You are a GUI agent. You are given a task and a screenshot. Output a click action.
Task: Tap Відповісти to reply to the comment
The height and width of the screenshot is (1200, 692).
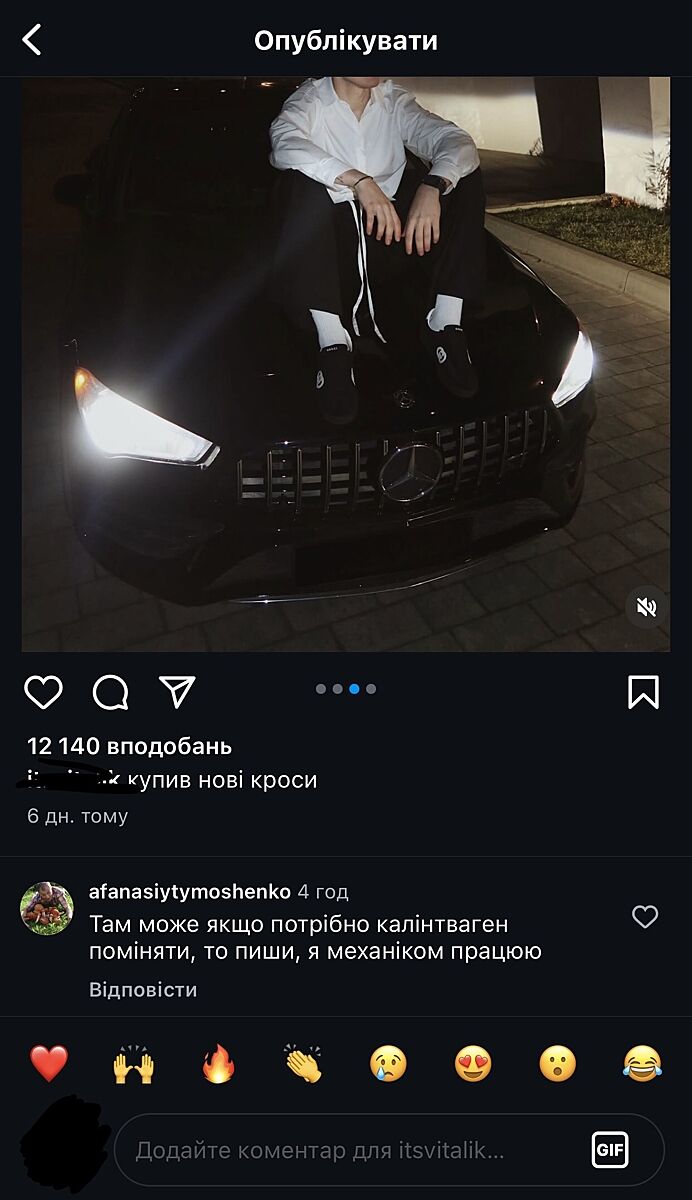pyautogui.click(x=142, y=990)
